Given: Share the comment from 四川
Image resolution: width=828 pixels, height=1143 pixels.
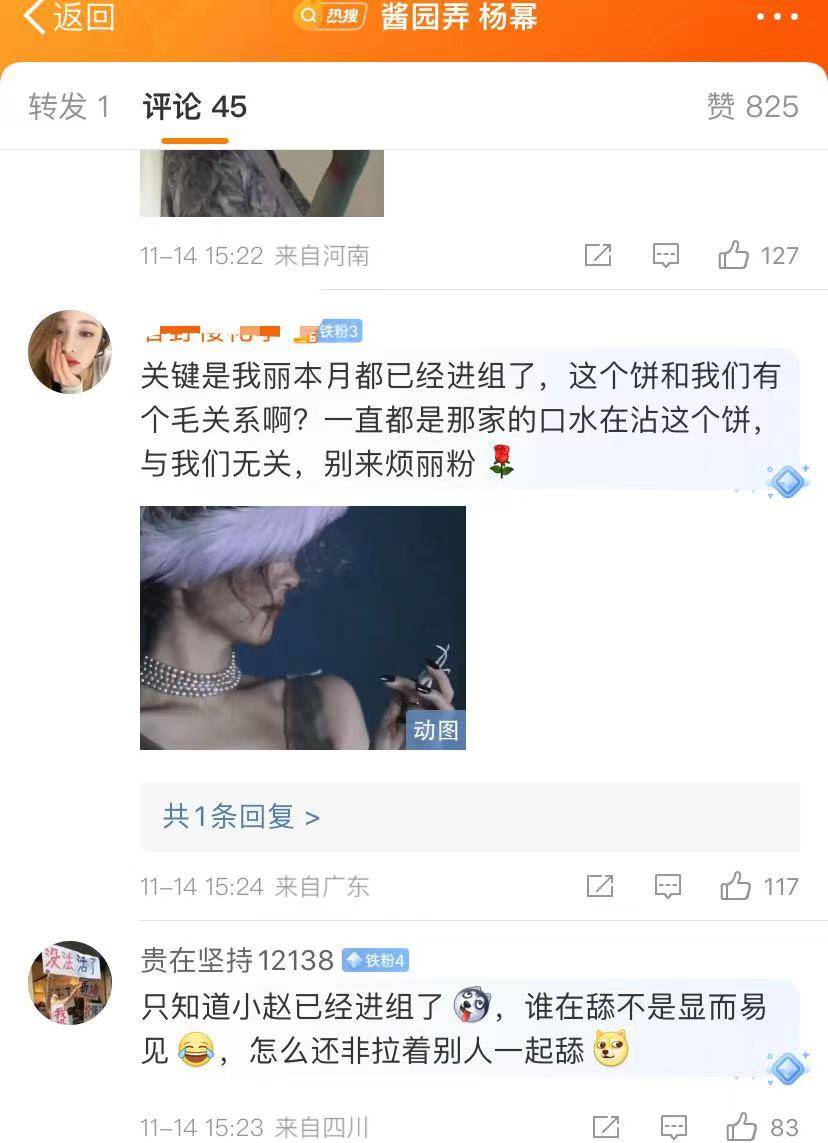Looking at the screenshot, I should pos(605,1128).
